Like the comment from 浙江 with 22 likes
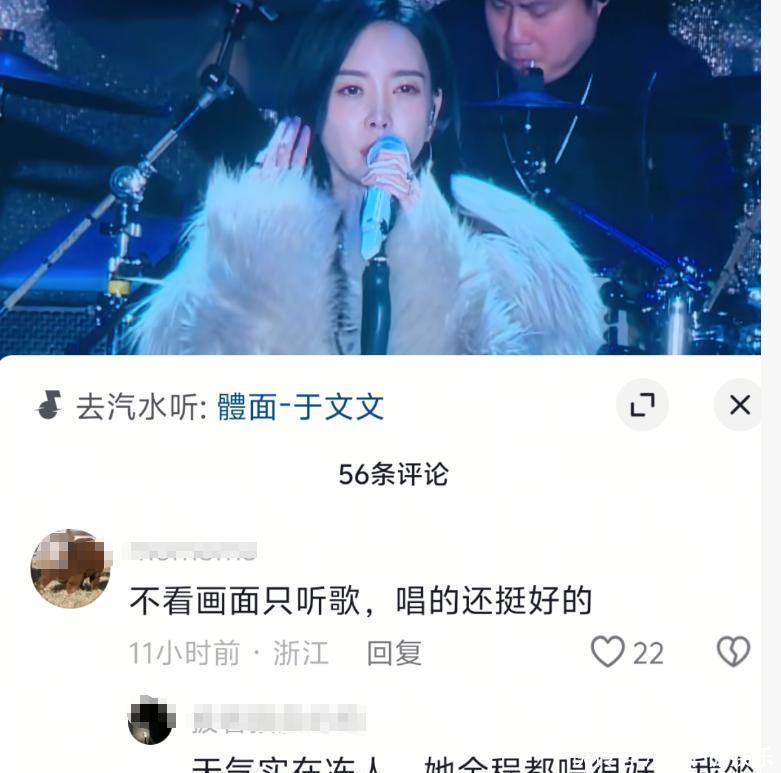The height and width of the screenshot is (773, 781). coord(609,652)
